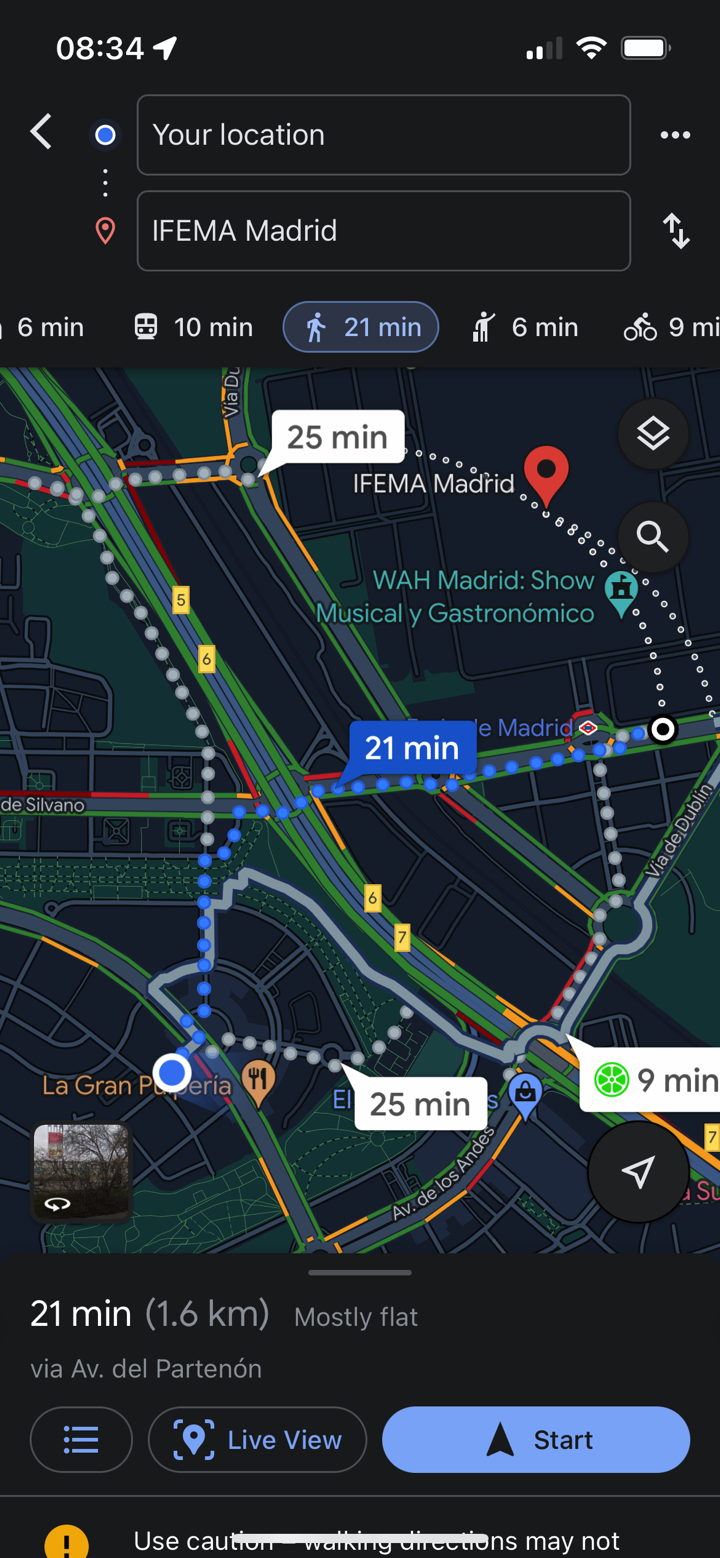Launch Live View walking guidance
This screenshot has width=720, height=1558.
pos(257,1440)
